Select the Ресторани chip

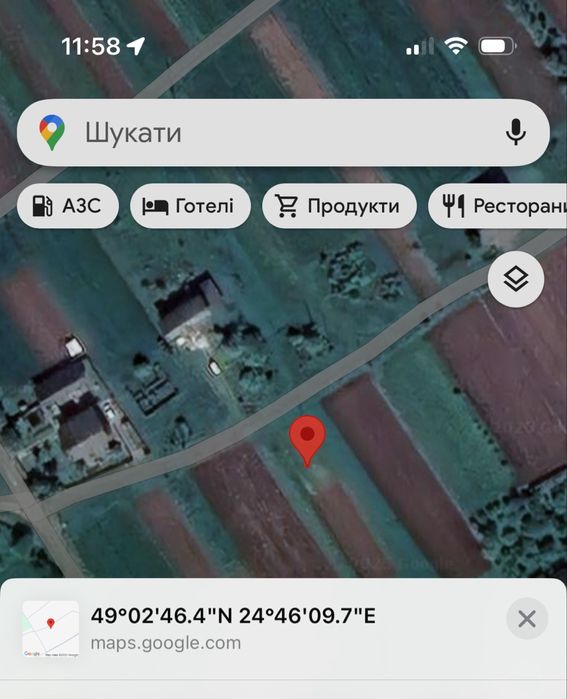point(497,206)
